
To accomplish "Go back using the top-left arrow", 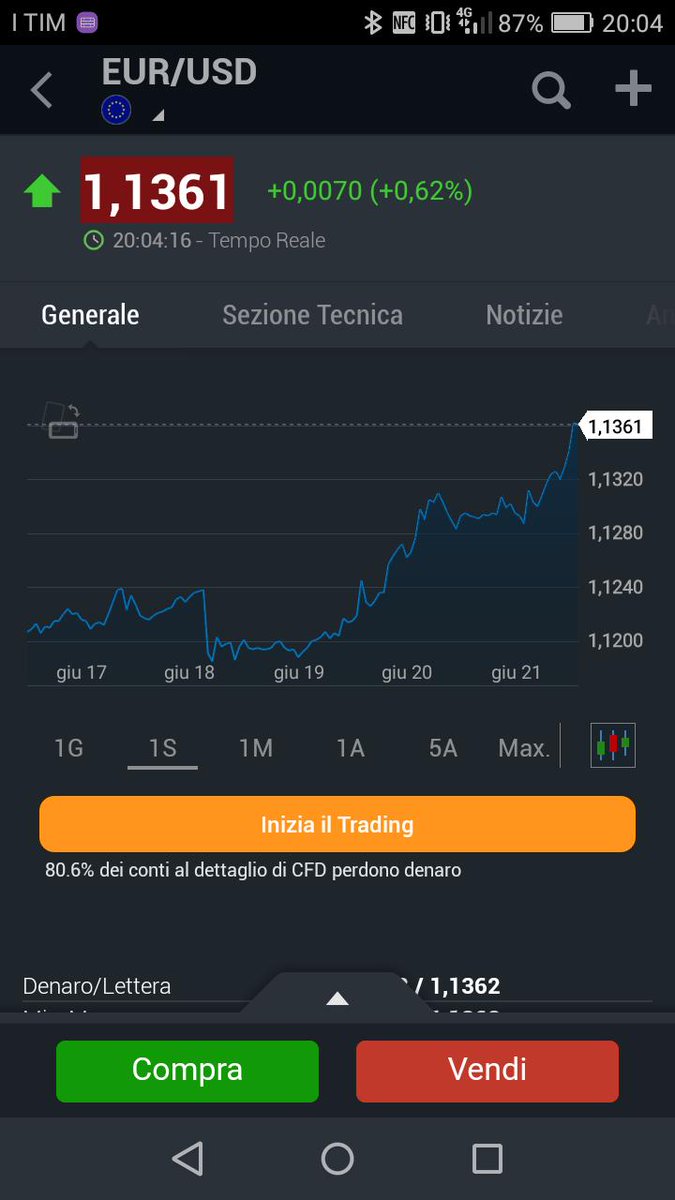I will (x=41, y=90).
